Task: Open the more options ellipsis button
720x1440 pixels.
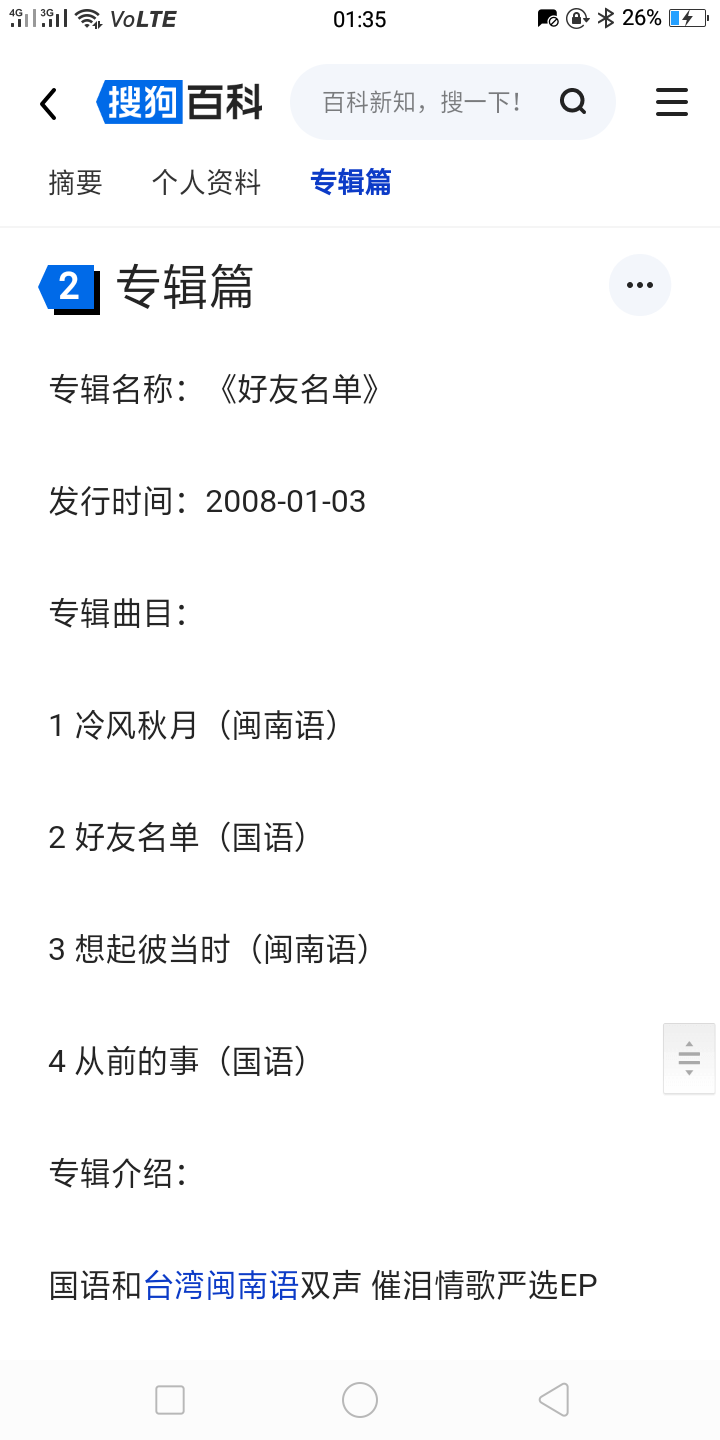Action: pyautogui.click(x=639, y=285)
